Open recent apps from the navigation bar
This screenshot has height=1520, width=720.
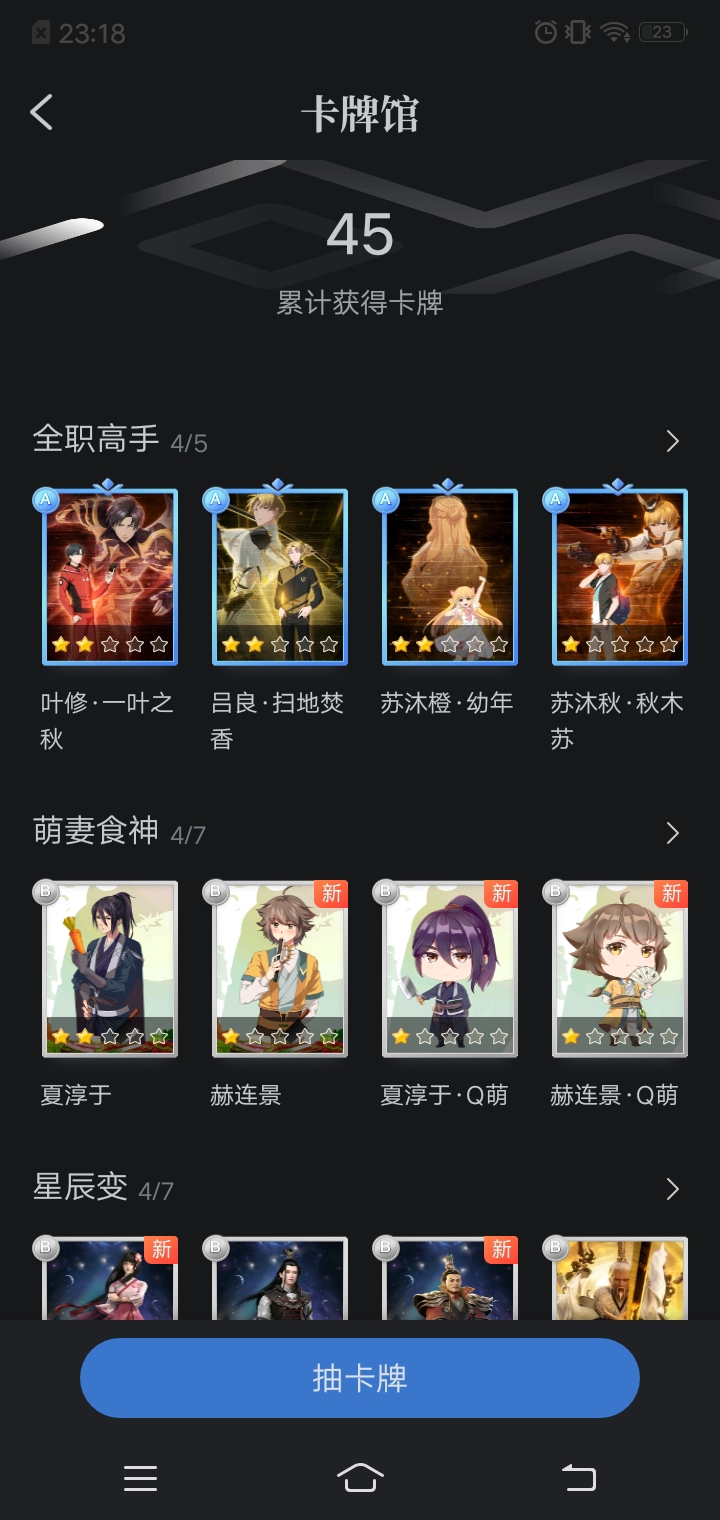coord(140,1478)
